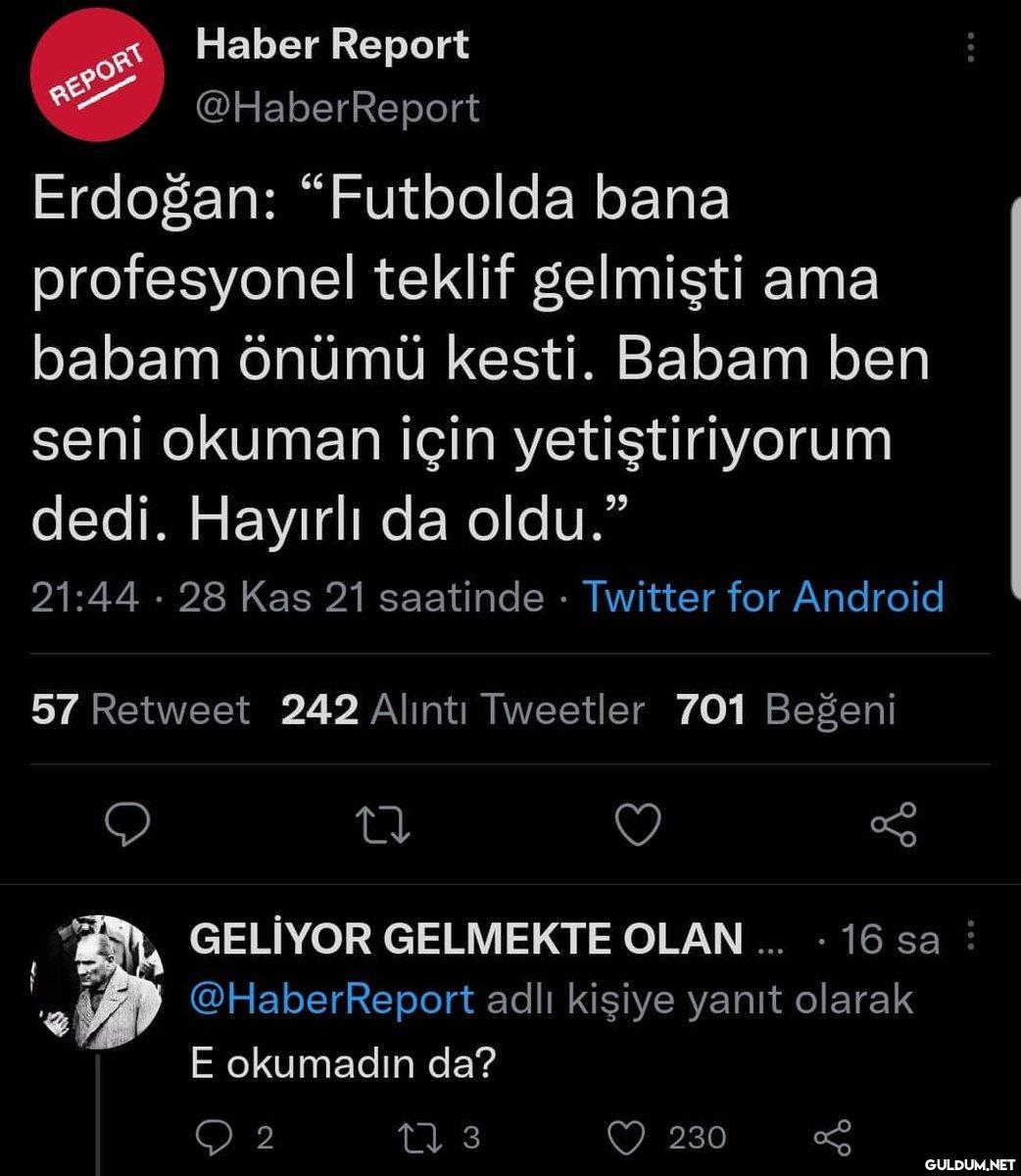Viewport: 1021px width, 1176px height.
Task: Share the "E okumadın da?" reply
Action: point(833,1137)
